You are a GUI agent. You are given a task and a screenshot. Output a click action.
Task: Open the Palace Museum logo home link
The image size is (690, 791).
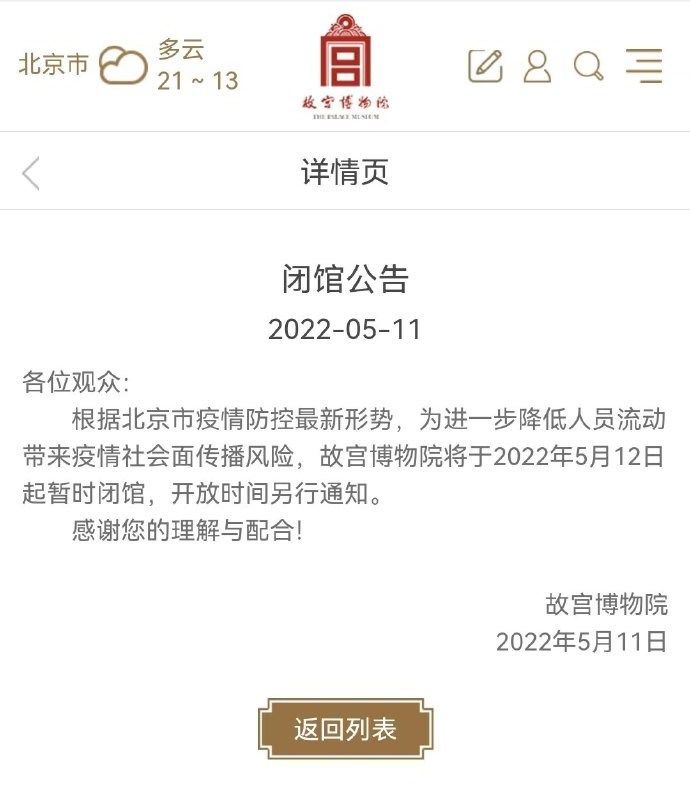coord(345,66)
